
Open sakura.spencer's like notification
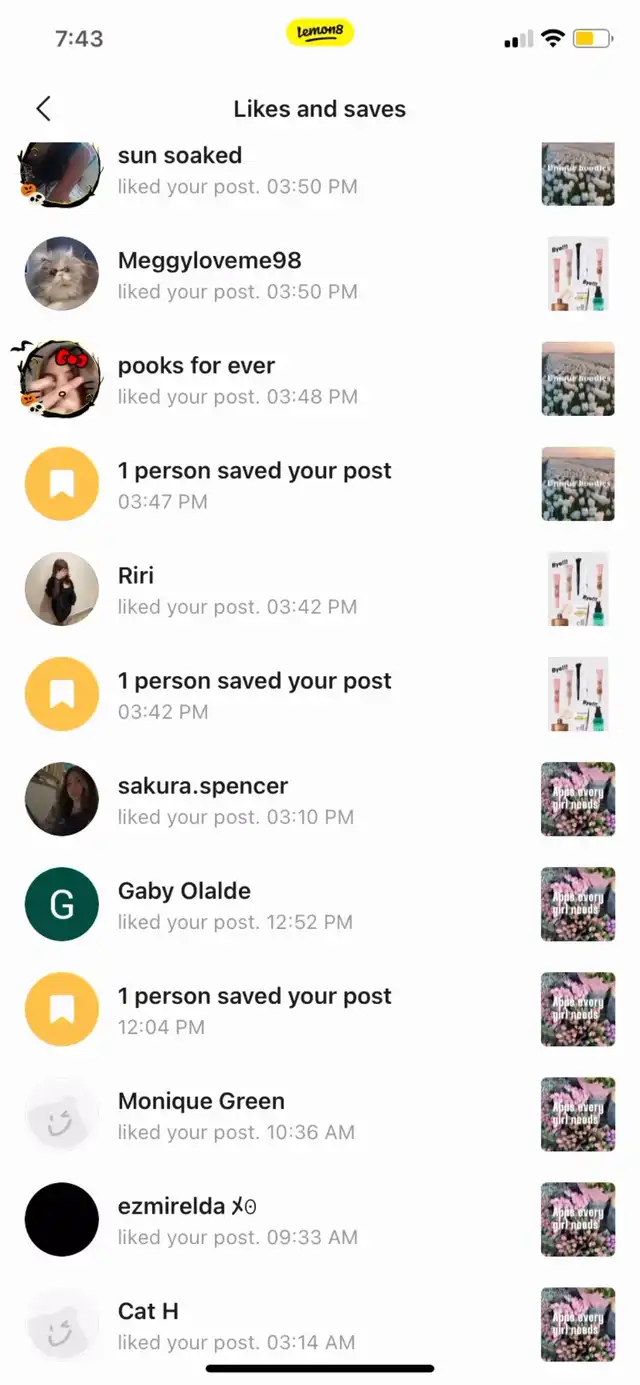320,799
